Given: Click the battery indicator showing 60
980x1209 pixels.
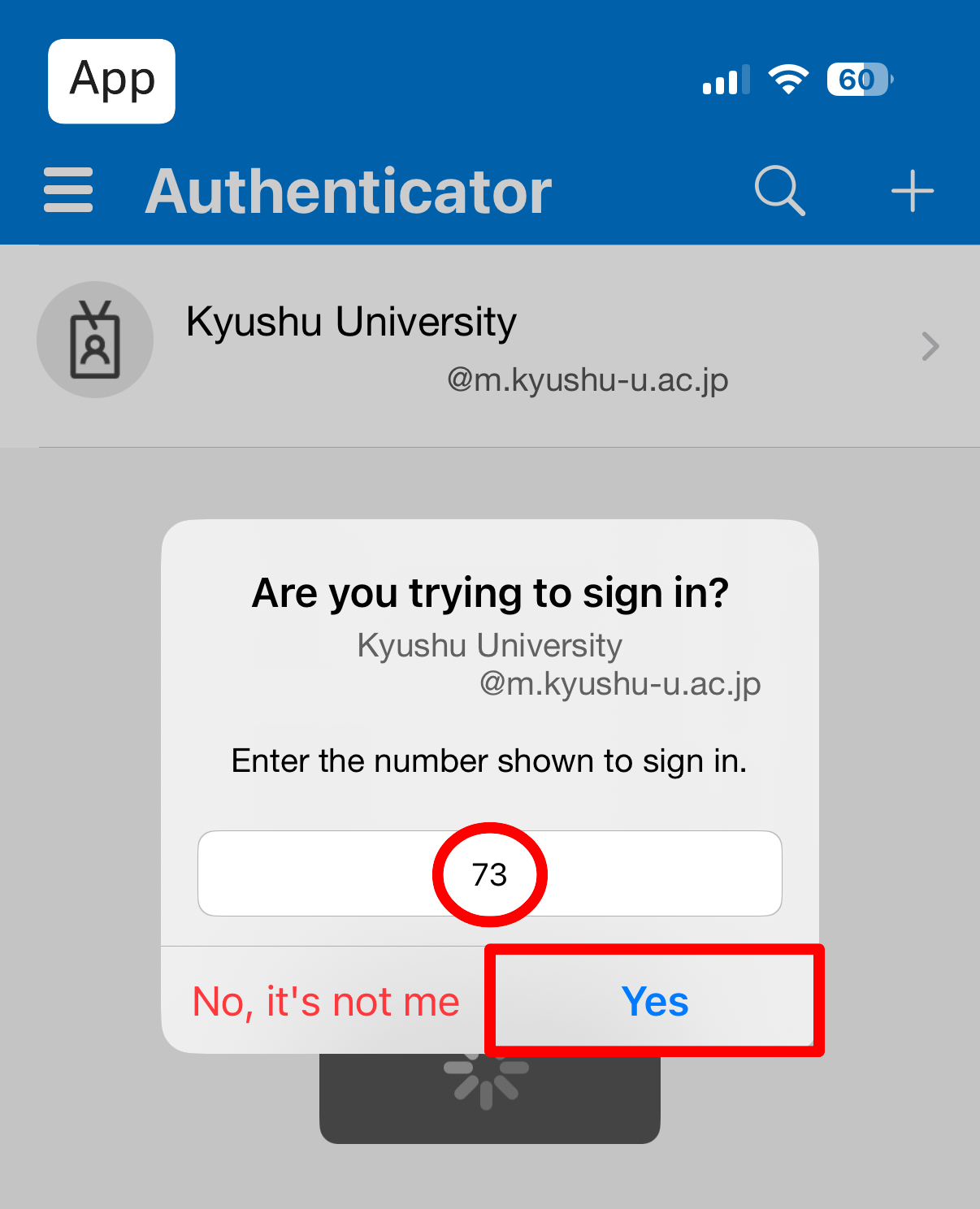Looking at the screenshot, I should coord(857,80).
